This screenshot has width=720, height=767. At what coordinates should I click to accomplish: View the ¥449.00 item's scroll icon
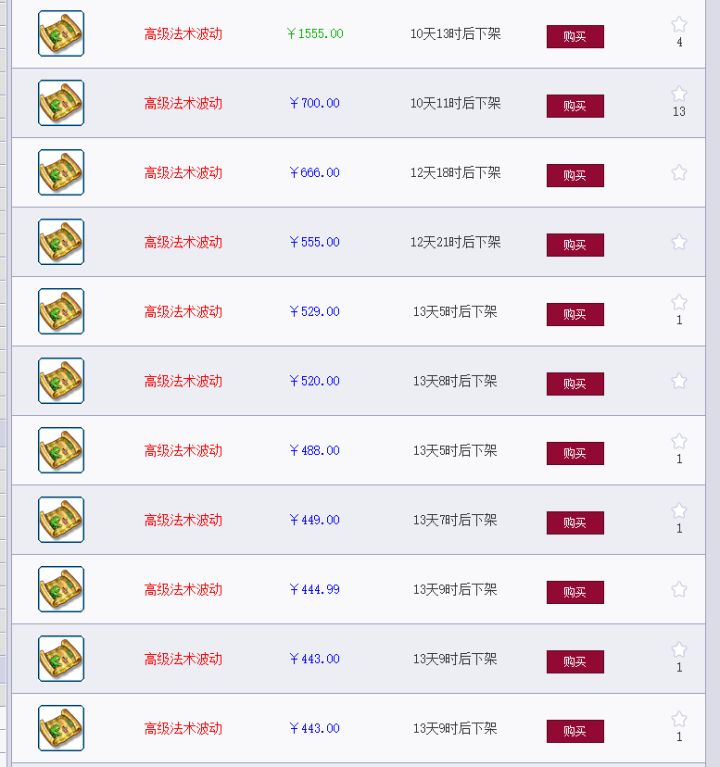(61, 520)
